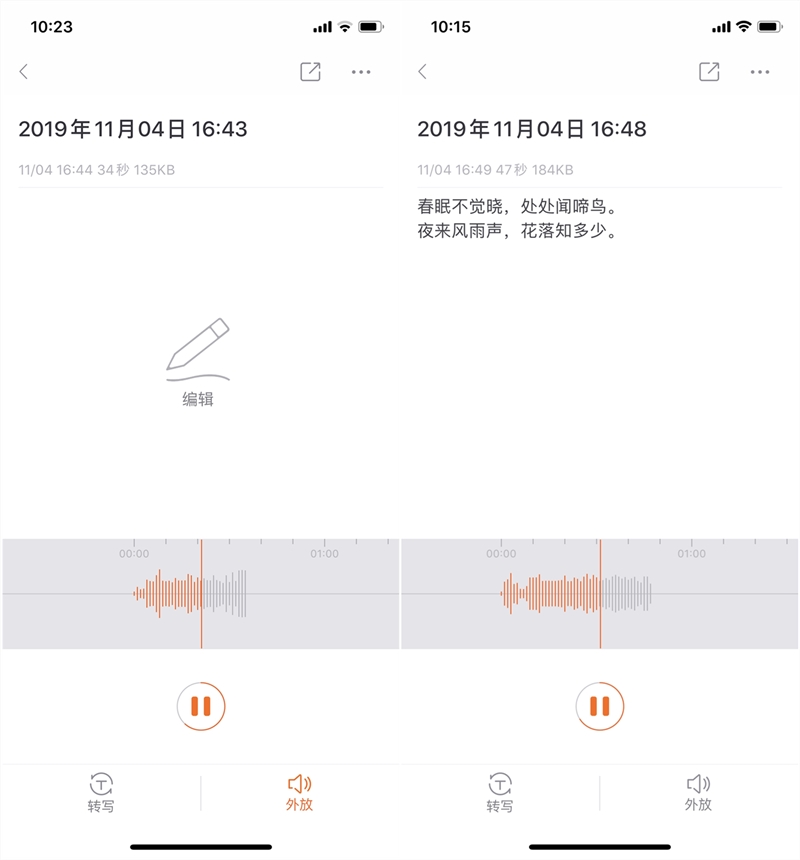Image resolution: width=800 pixels, height=860 pixels.
Task: Open more options for the 16:48 recording
Action: coord(760,72)
